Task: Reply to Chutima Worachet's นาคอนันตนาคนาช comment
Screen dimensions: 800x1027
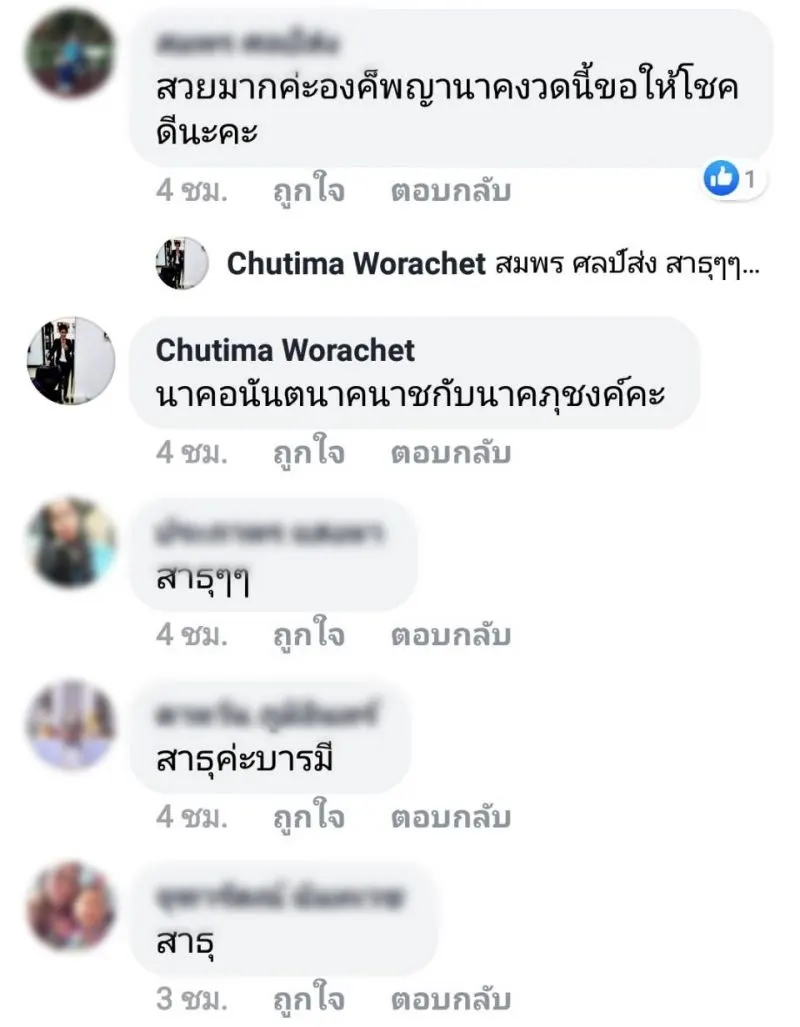Action: [x=450, y=453]
